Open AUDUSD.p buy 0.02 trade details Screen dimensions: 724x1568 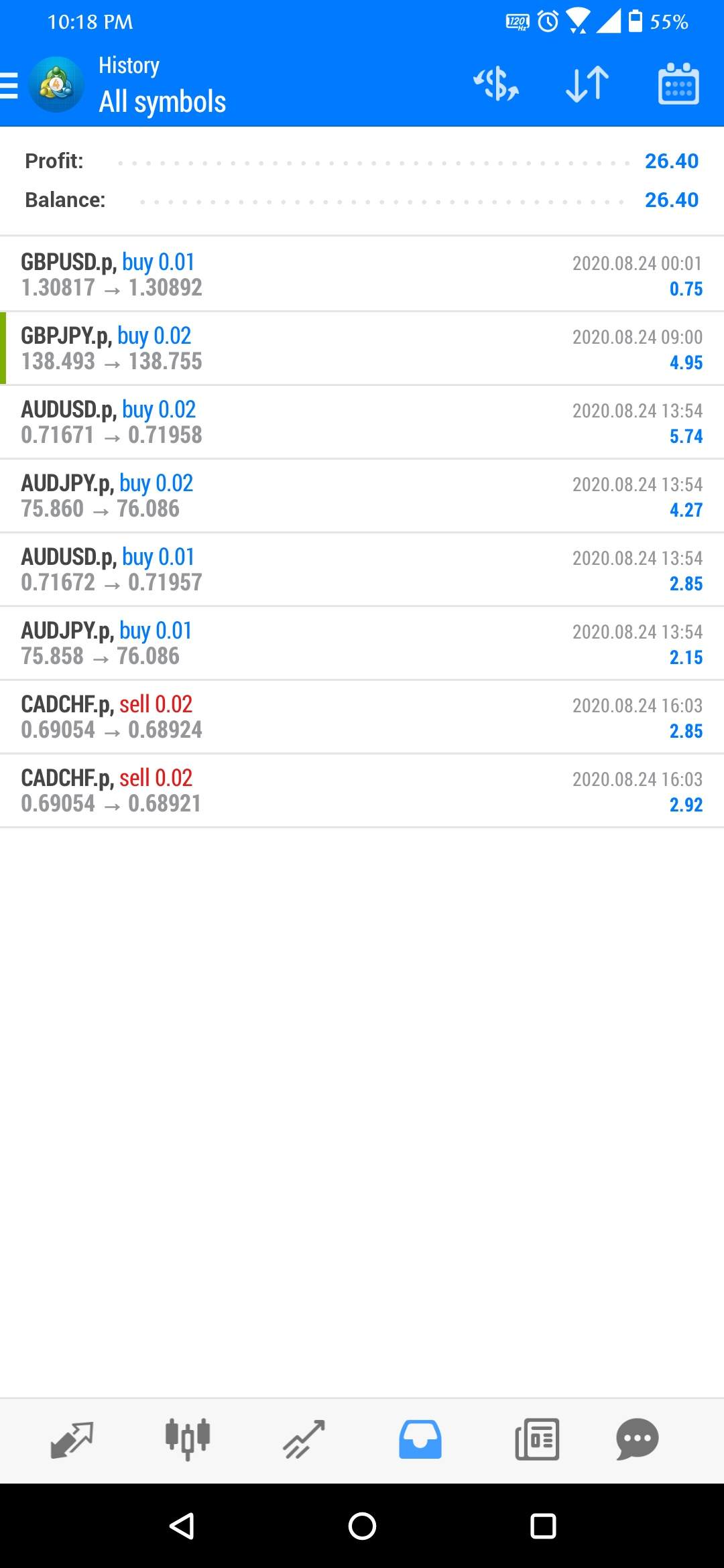pos(362,422)
